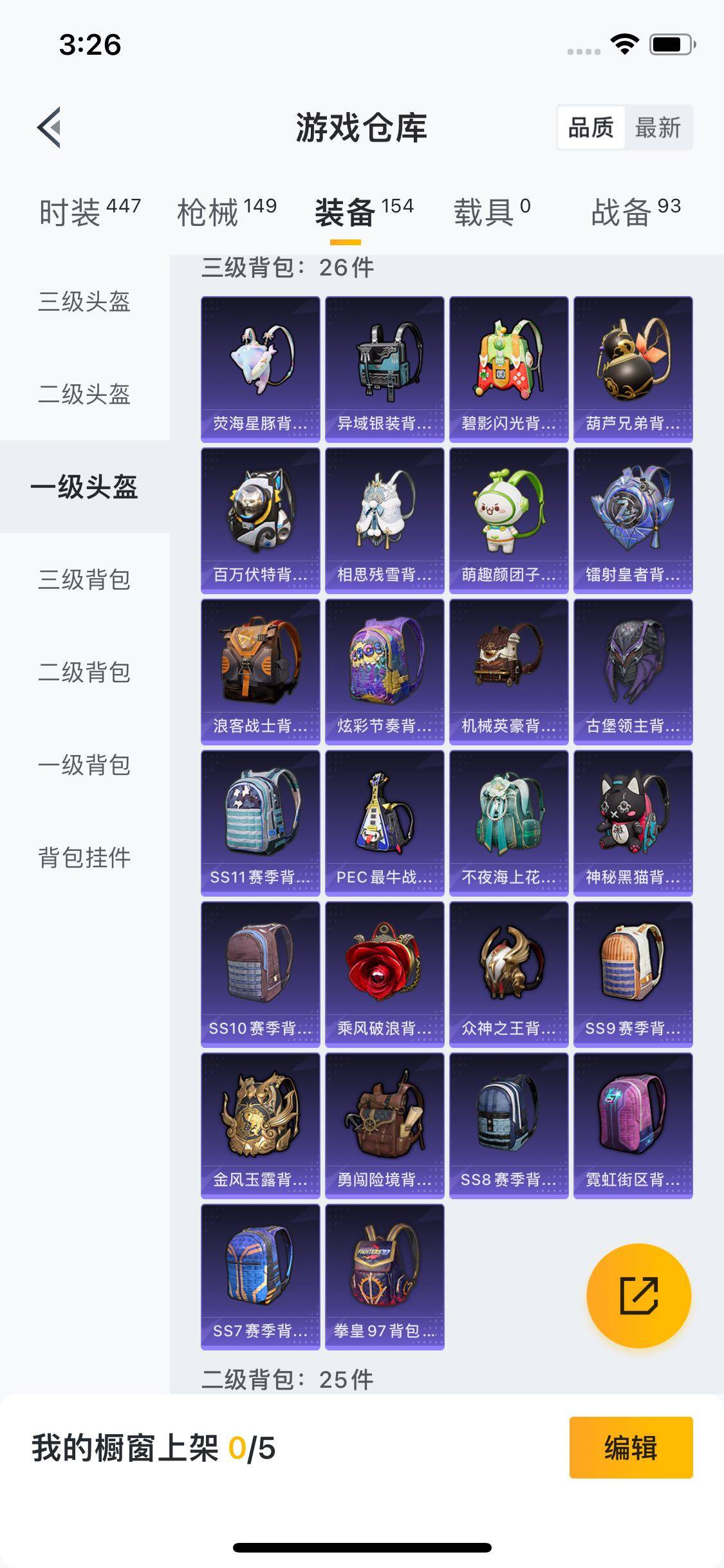Sort items by 最新
The image size is (724, 1568).
[657, 127]
